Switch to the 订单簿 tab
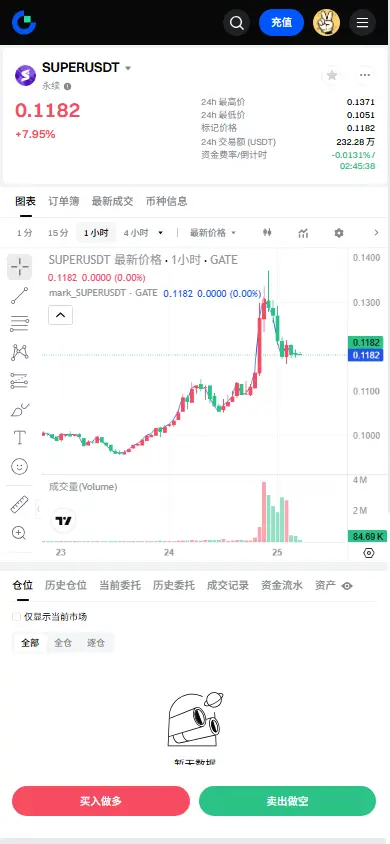This screenshot has width=390, height=844. [x=63, y=201]
